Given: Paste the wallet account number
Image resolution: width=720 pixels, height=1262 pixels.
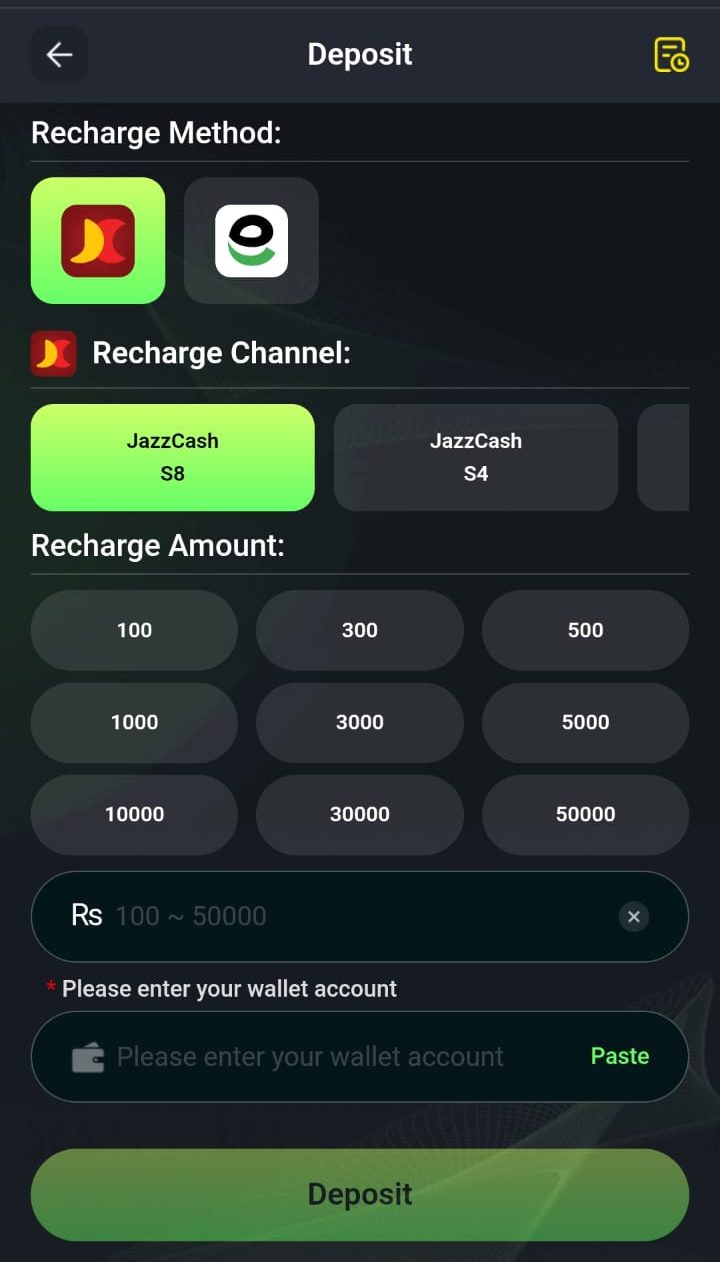Looking at the screenshot, I should (620, 1056).
